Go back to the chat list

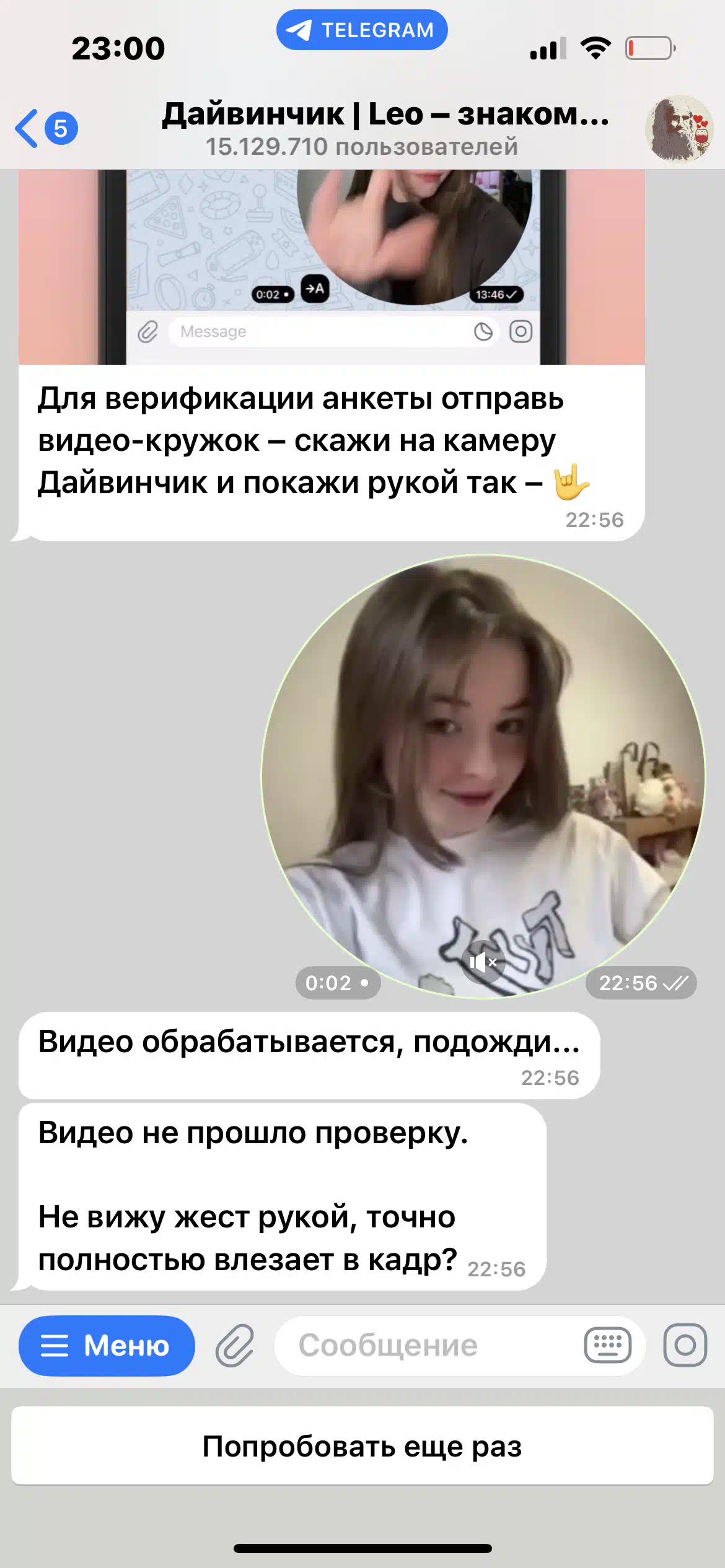(46, 129)
